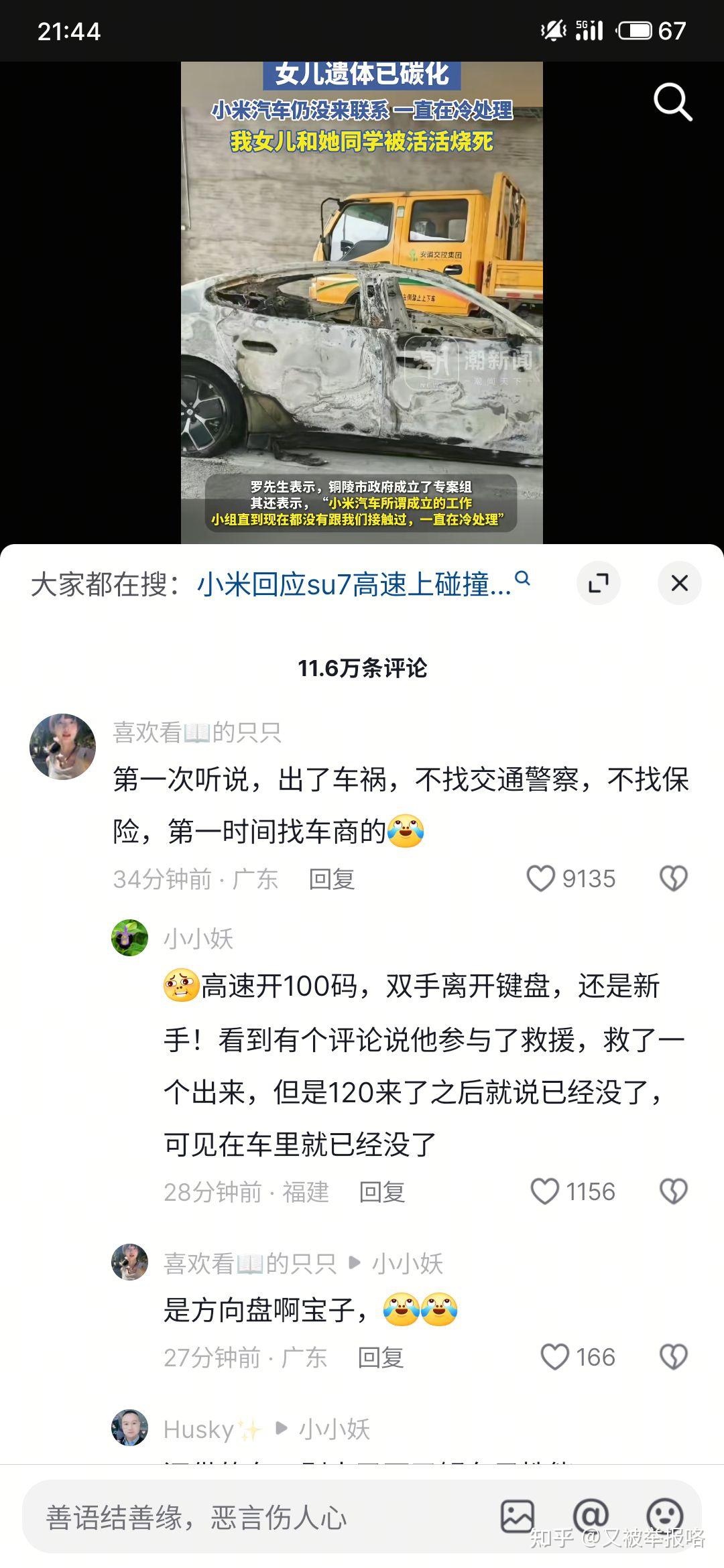Open Husky's profile avatar
Viewport: 724px width, 1568px height.
point(129,1428)
